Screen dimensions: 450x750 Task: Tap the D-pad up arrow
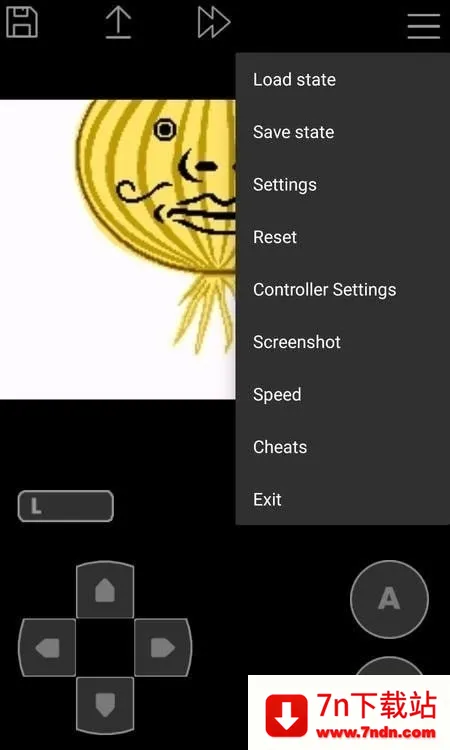pyautogui.click(x=105, y=590)
